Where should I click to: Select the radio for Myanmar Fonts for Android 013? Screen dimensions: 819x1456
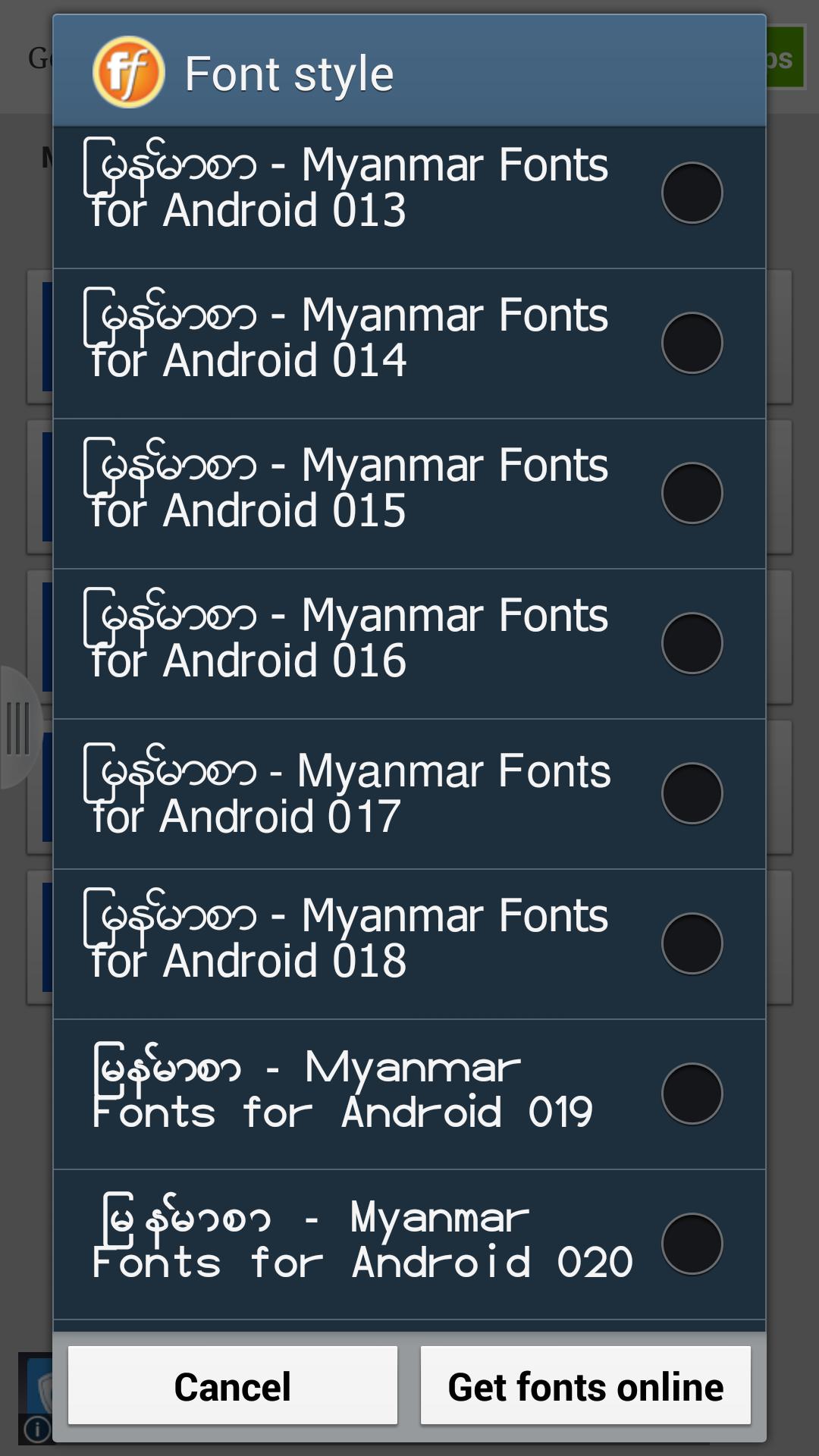click(692, 192)
